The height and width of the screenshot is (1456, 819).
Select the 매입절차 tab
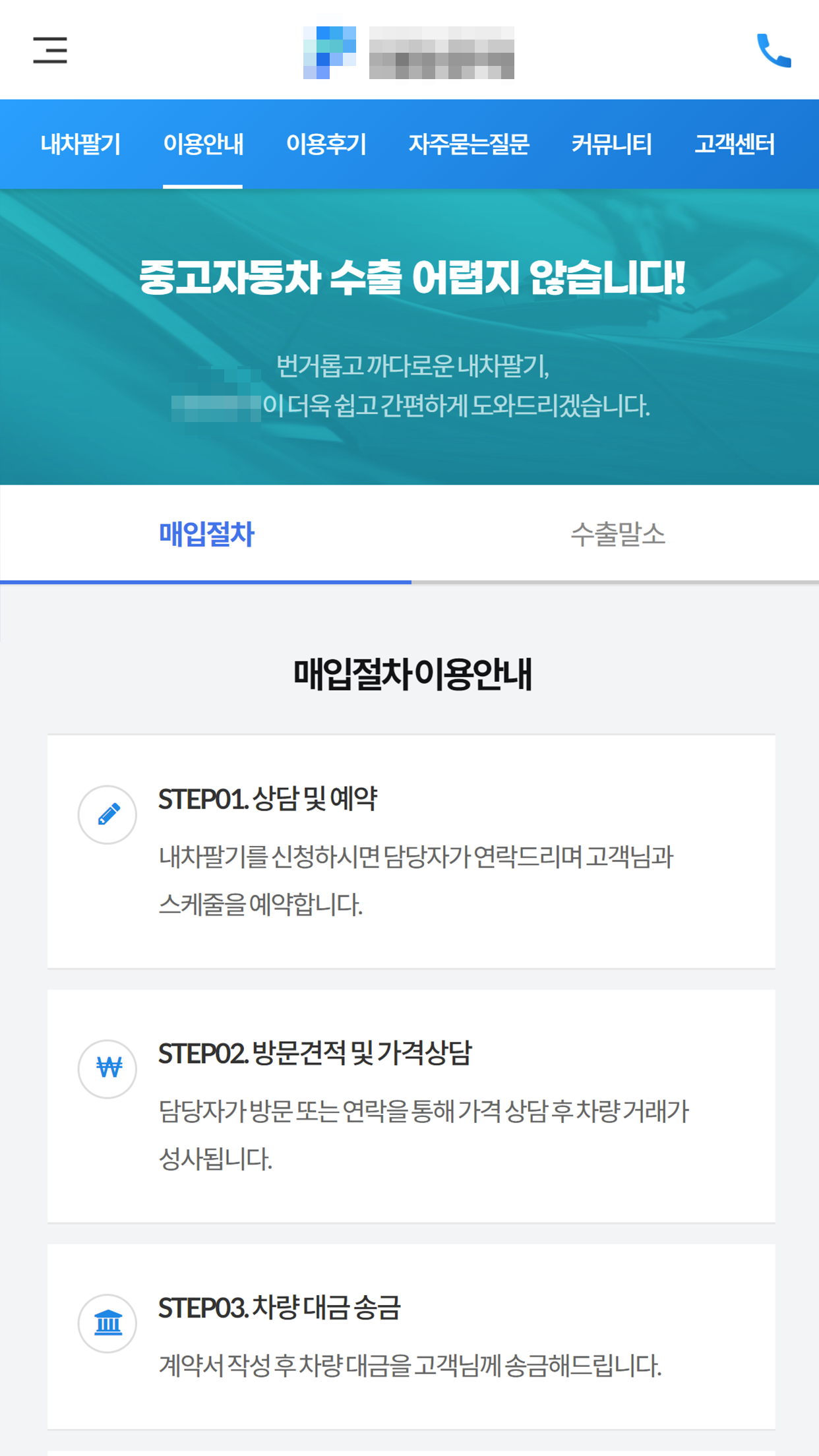tap(206, 534)
